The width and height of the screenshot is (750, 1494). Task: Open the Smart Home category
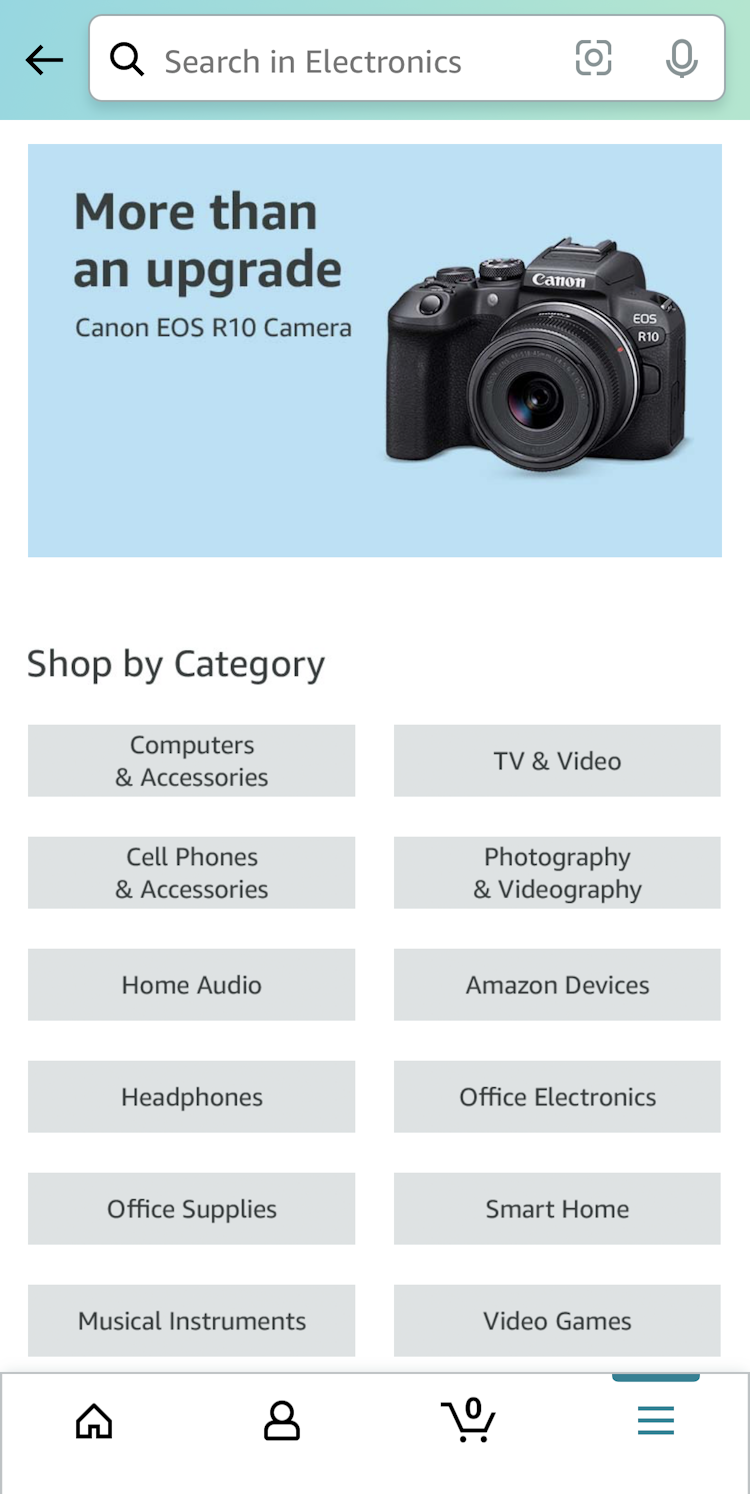coord(557,1209)
